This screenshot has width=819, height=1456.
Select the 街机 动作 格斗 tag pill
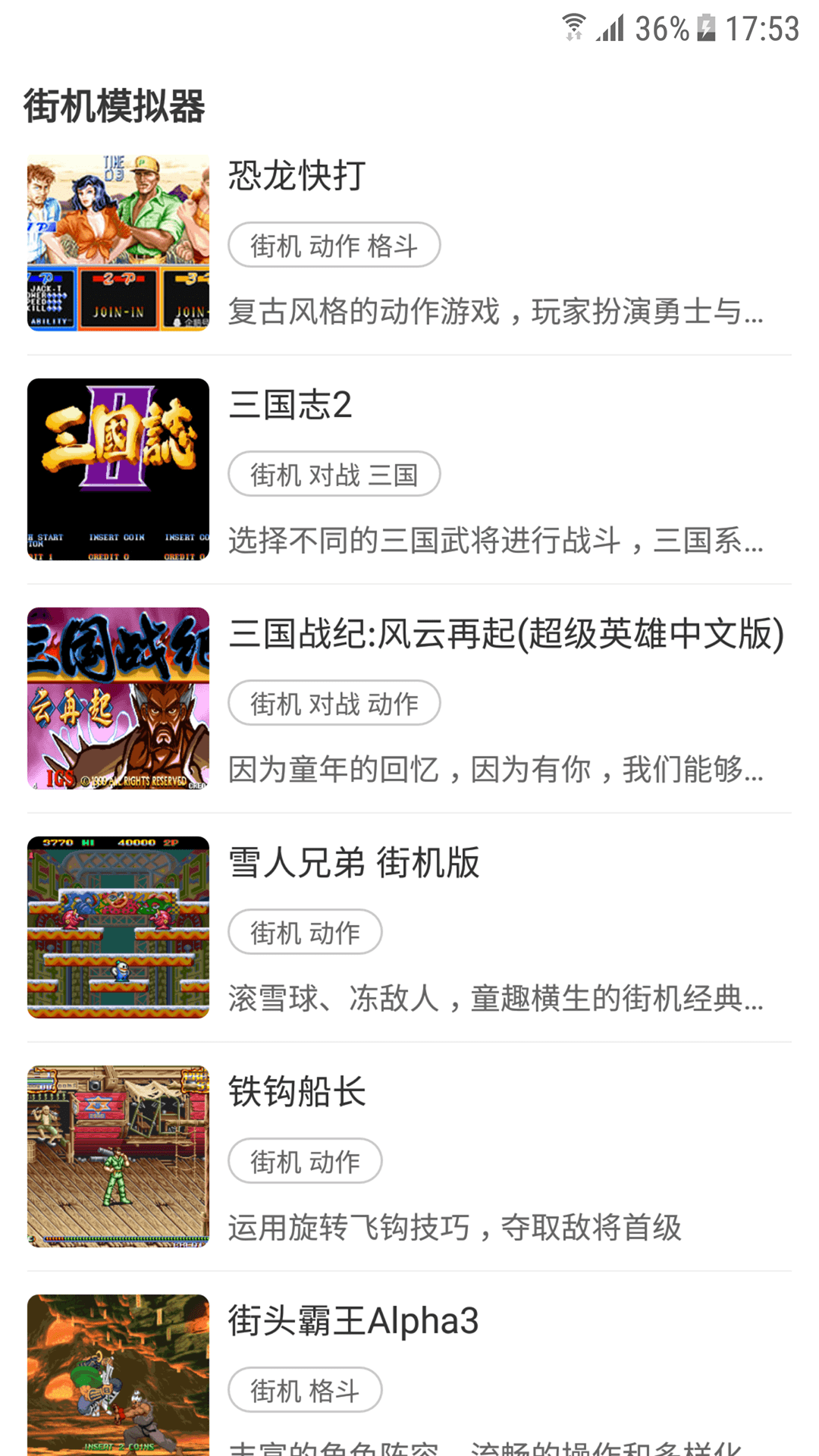tap(334, 244)
